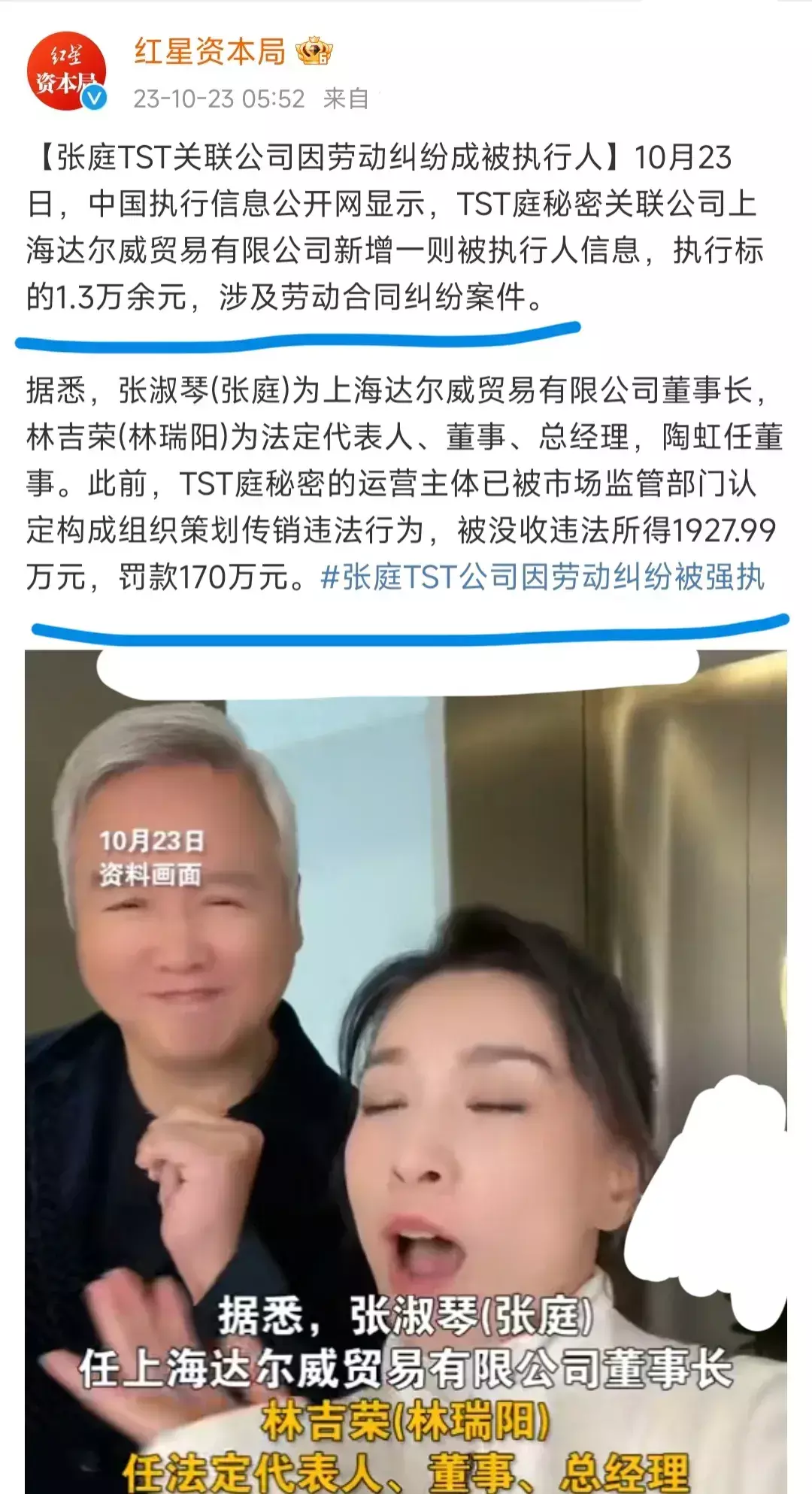Open the 红星资本局 username link
Screen dimensions: 812x1494
coord(210,51)
